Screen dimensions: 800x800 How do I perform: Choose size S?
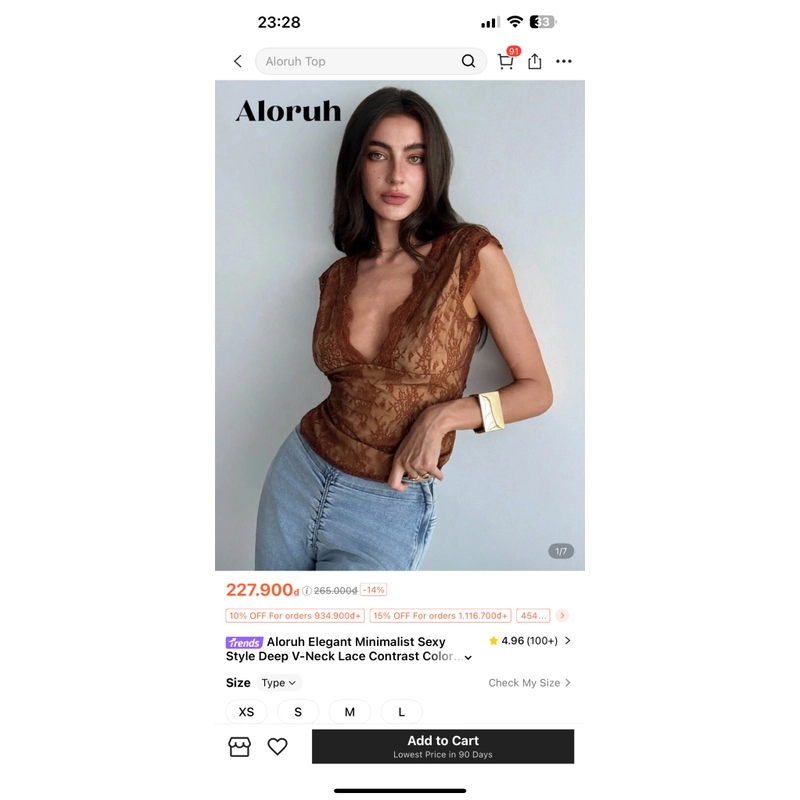coord(297,712)
